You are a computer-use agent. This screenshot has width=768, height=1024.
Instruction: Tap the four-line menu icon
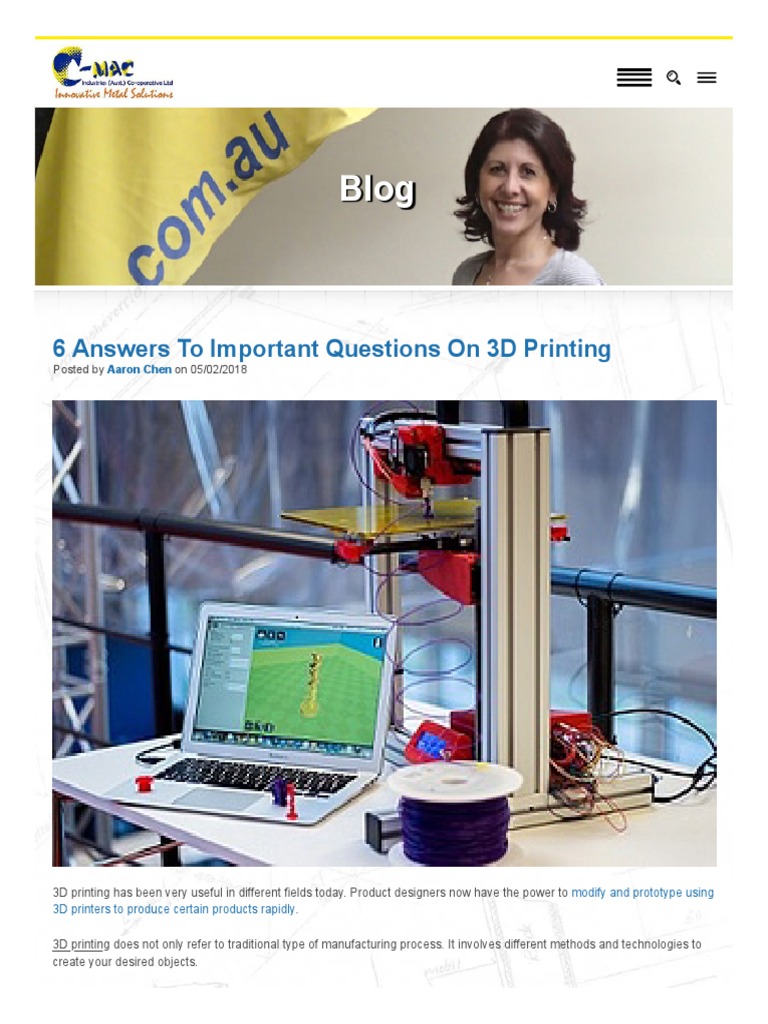pos(634,77)
